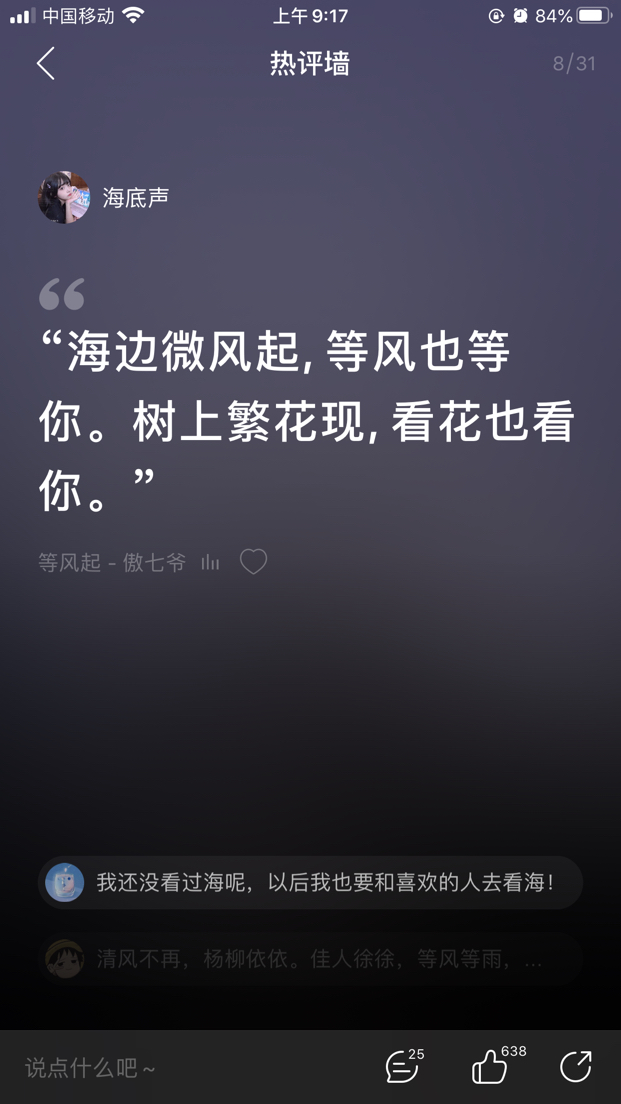Go back from the 热评墙 page
Image resolution: width=621 pixels, height=1104 pixels.
point(45,64)
